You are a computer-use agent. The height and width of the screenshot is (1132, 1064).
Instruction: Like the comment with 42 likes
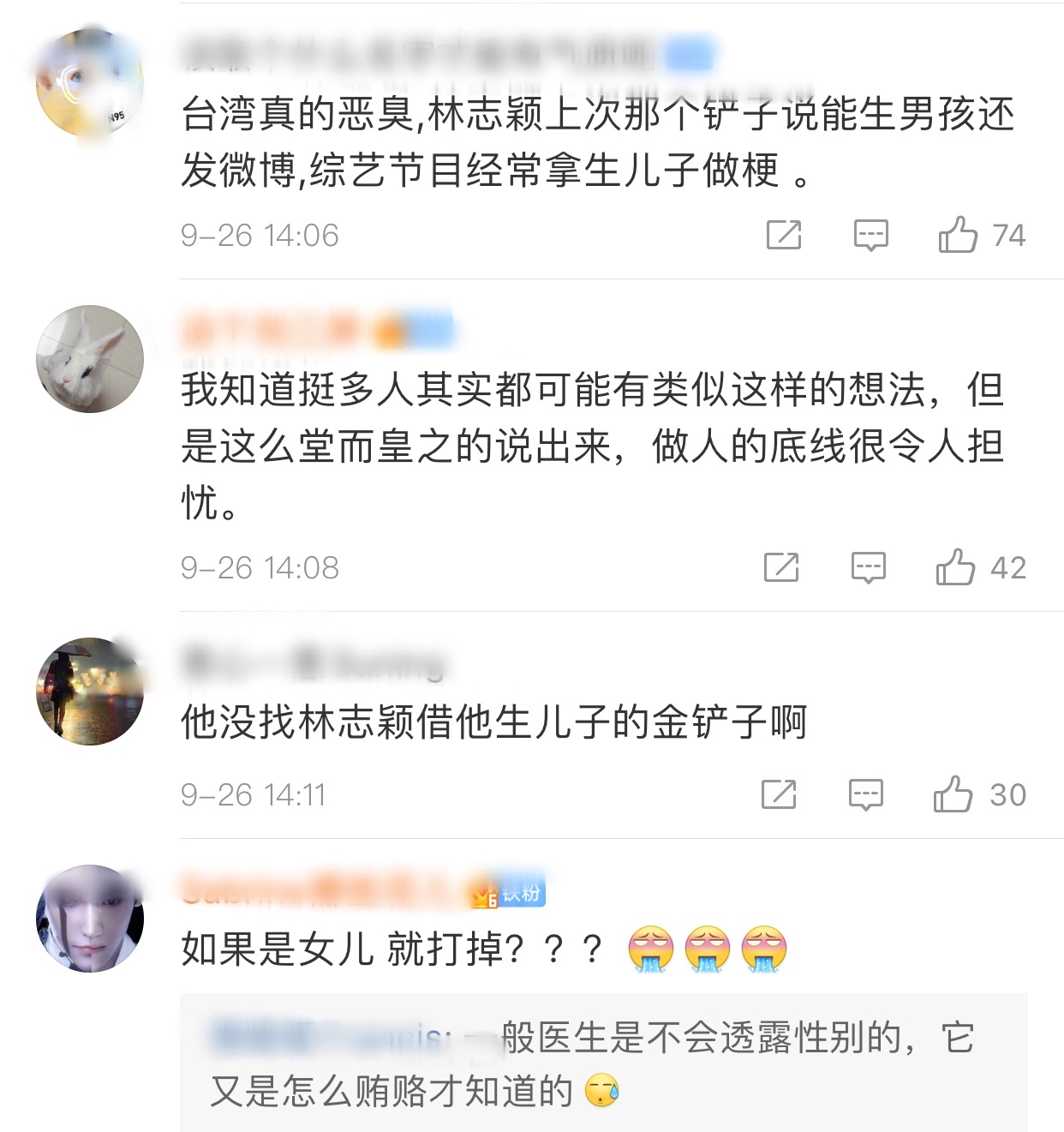[x=955, y=567]
